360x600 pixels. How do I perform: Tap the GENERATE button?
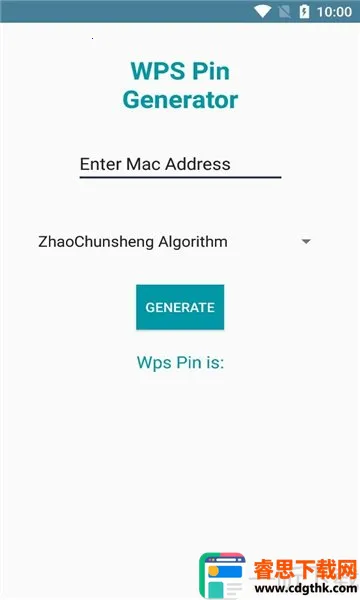point(180,307)
